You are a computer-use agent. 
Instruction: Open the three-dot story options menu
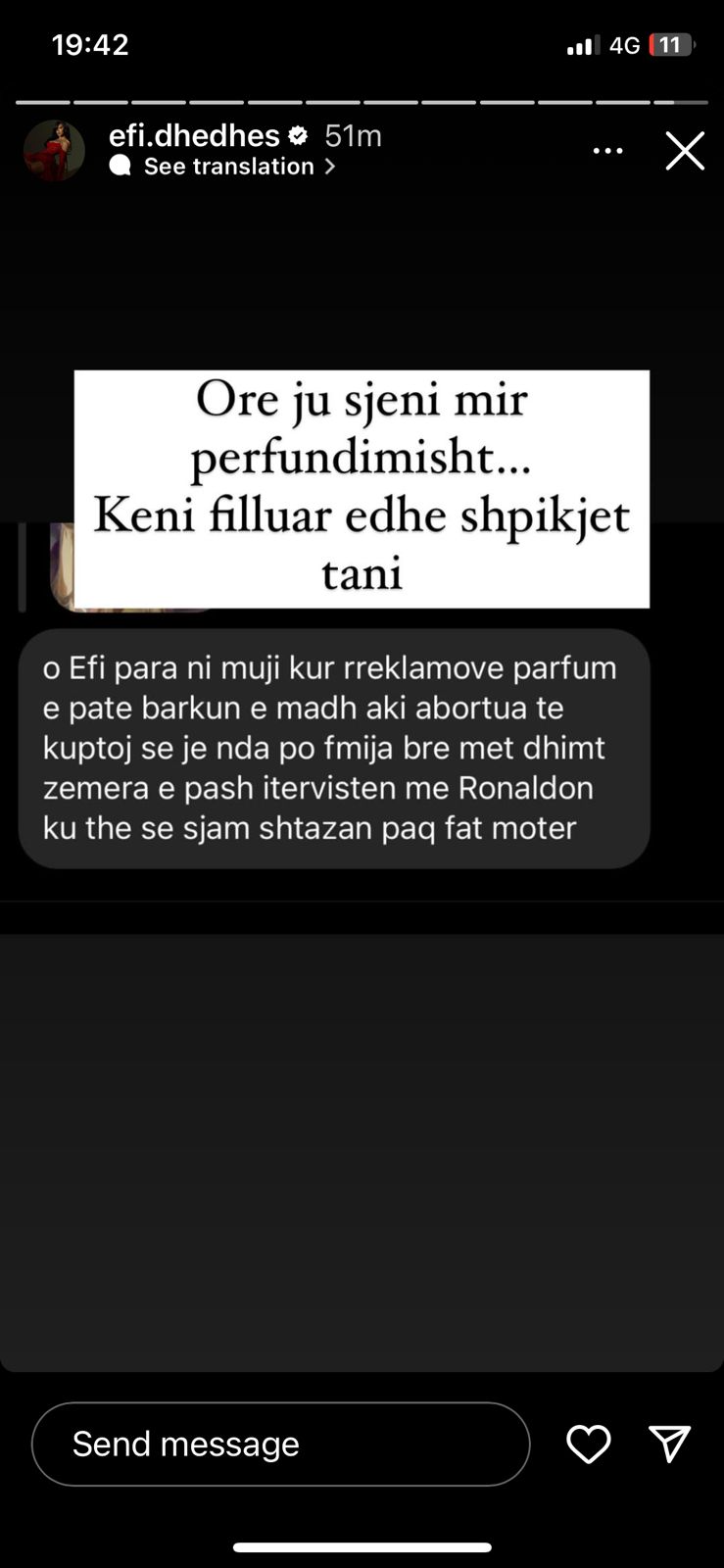pos(607,151)
